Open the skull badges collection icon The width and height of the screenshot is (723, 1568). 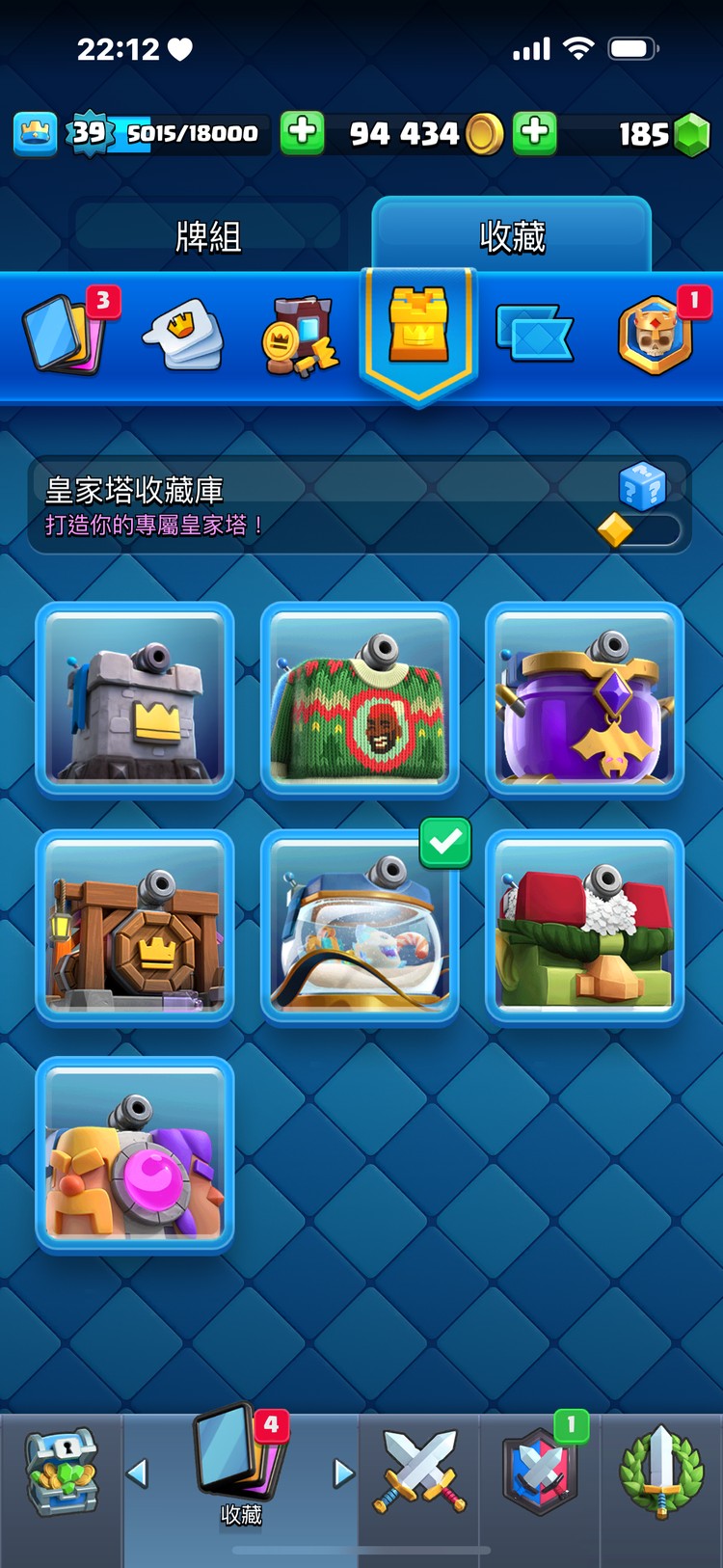pyautogui.click(x=656, y=335)
